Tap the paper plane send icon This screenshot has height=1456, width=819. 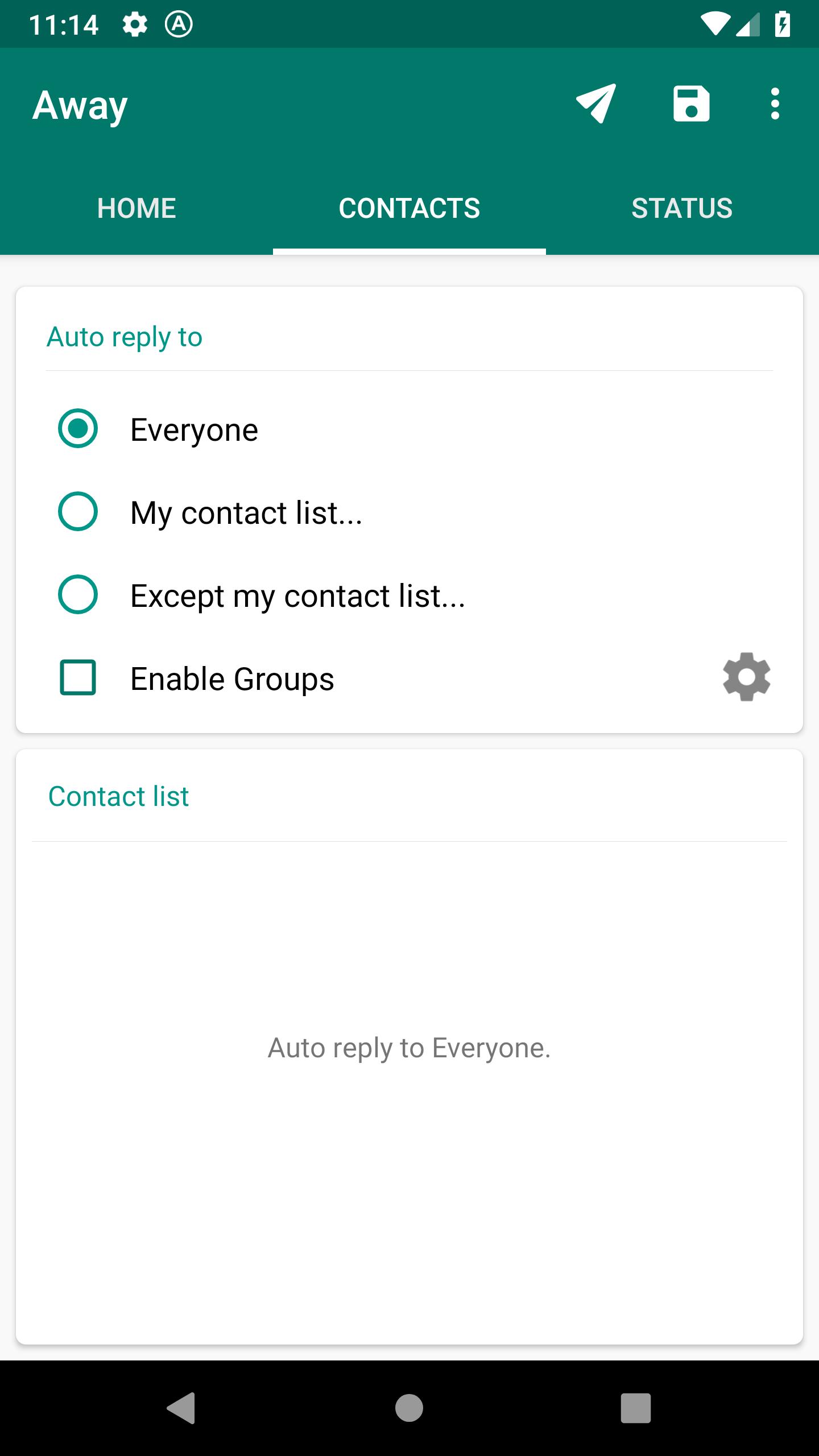click(x=596, y=104)
